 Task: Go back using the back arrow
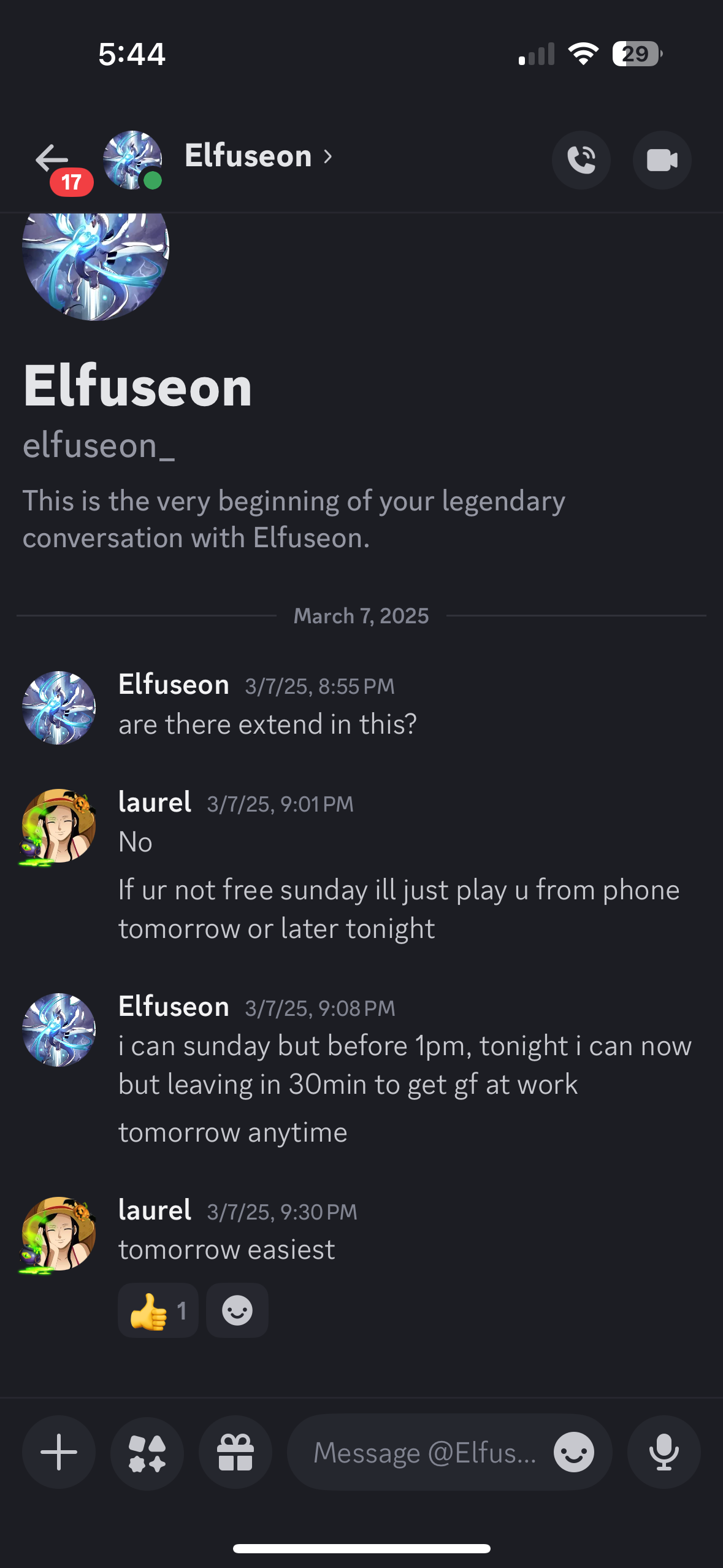pos(52,159)
